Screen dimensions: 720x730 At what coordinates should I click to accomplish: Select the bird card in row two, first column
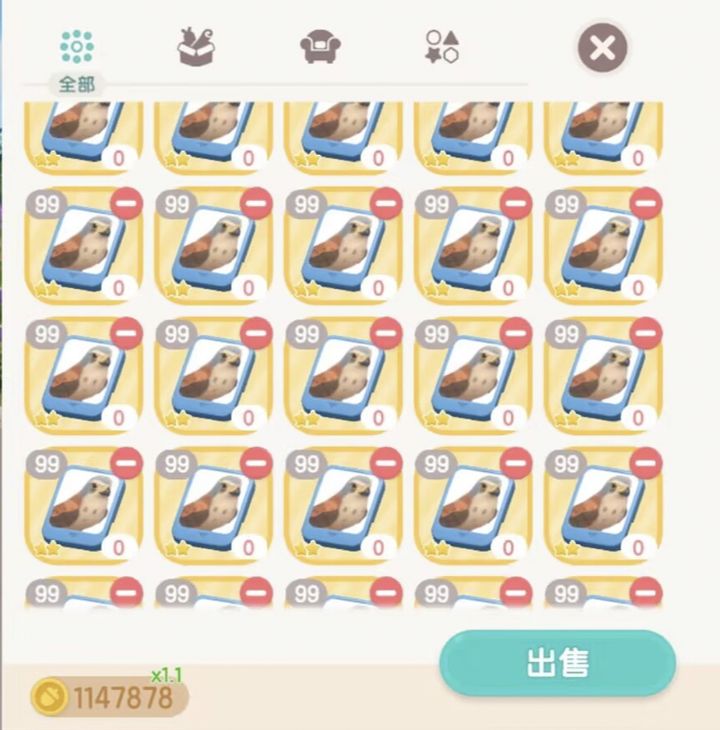tap(85, 245)
